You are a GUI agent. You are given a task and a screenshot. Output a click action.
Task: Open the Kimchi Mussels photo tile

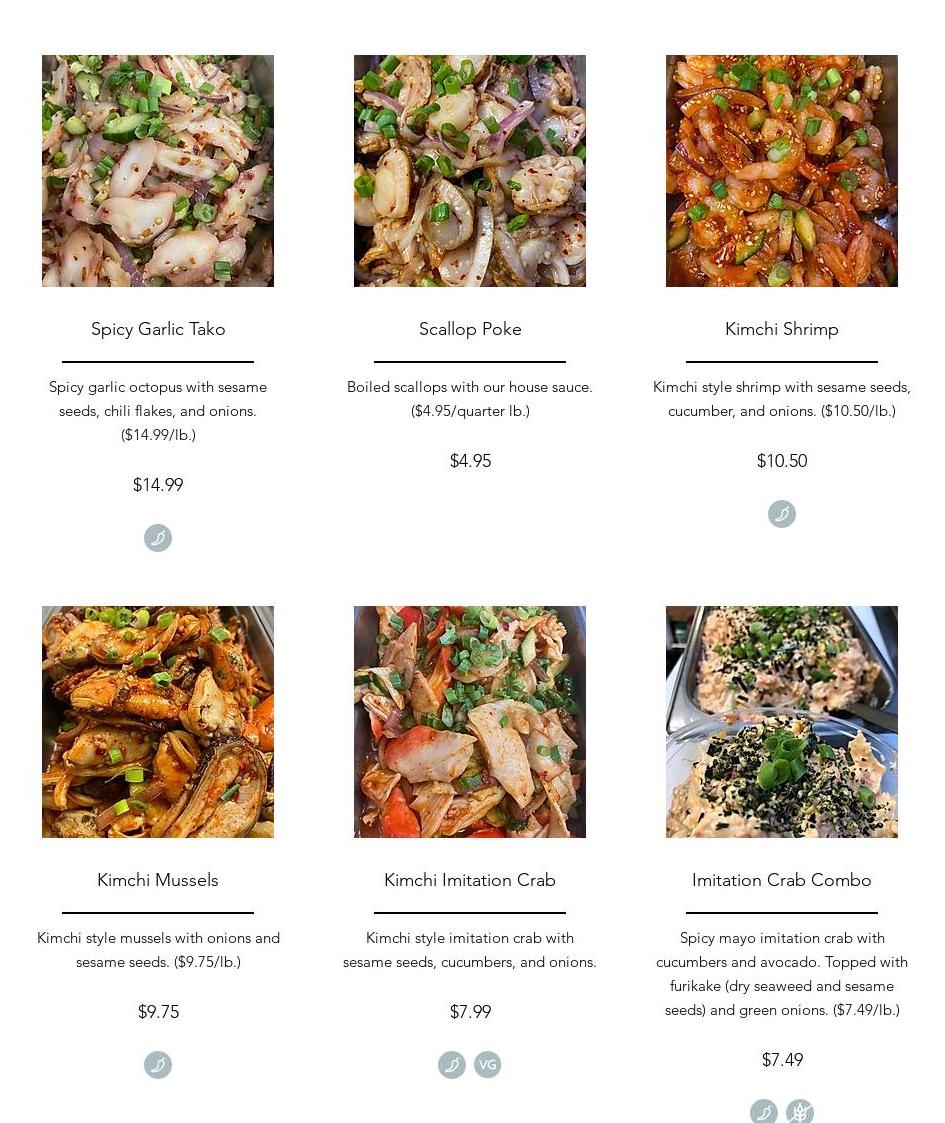158,722
